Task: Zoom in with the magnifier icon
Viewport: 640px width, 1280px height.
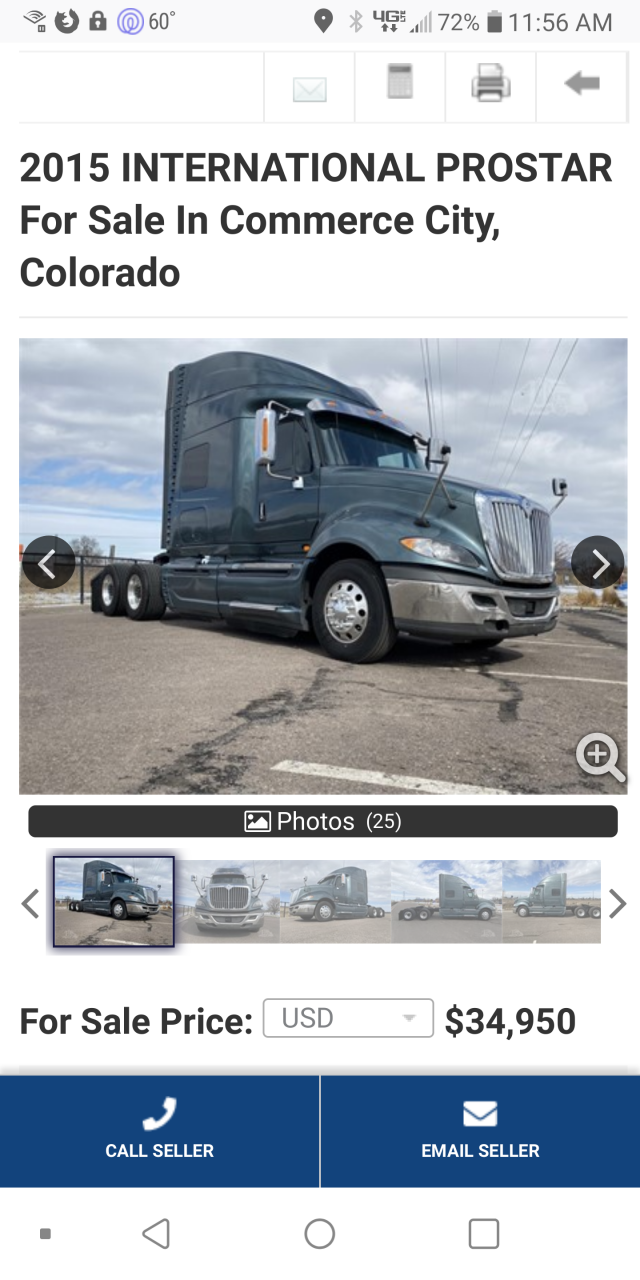Action: pyautogui.click(x=600, y=757)
